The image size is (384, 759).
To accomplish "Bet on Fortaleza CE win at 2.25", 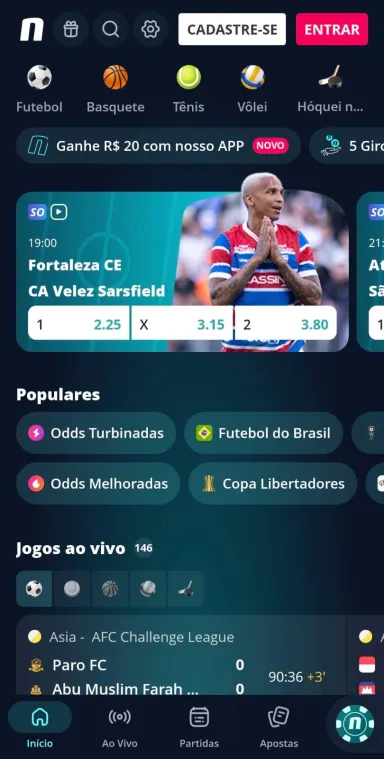I will click(78, 323).
